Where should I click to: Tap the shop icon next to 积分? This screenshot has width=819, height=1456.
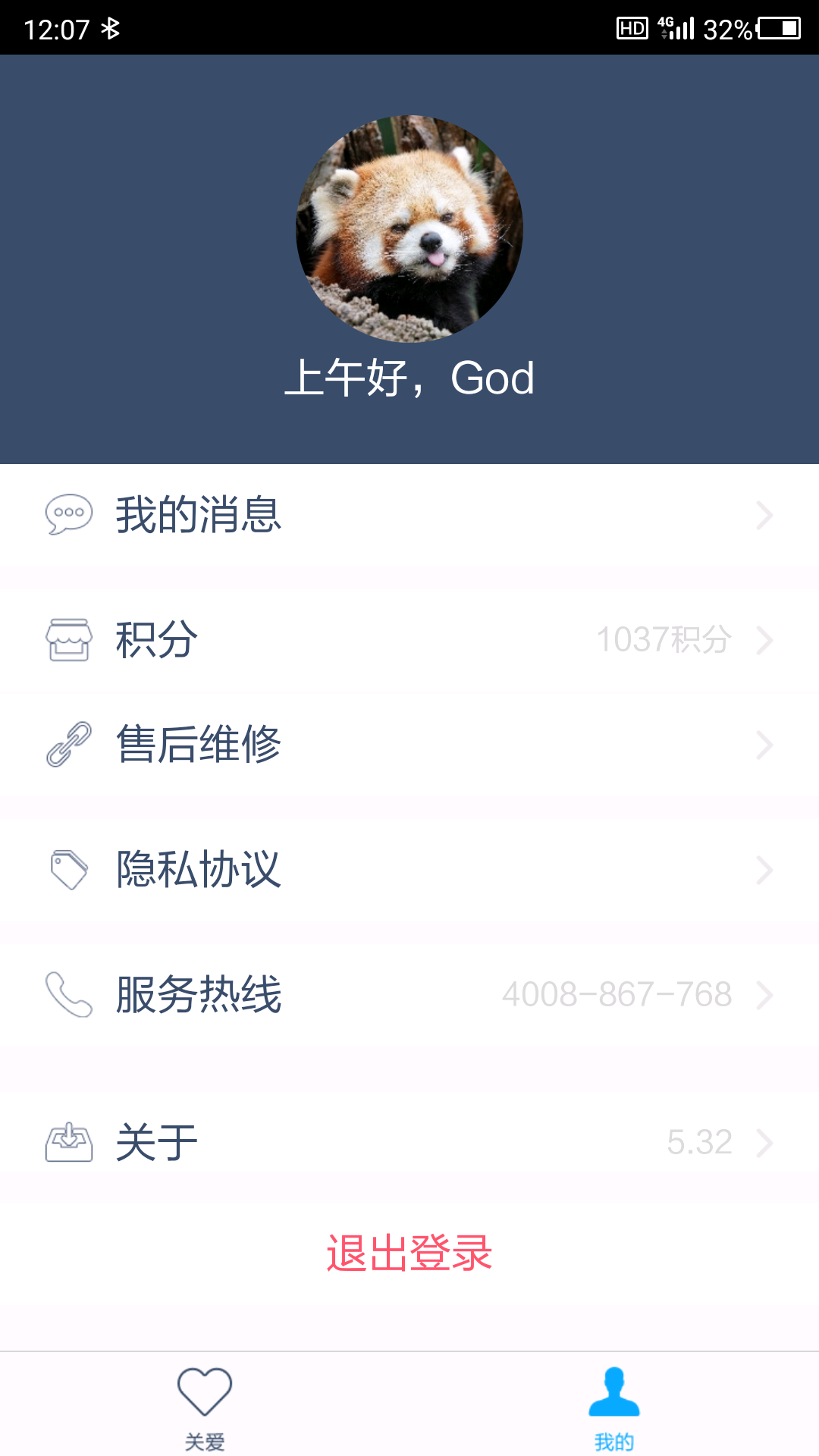[68, 641]
